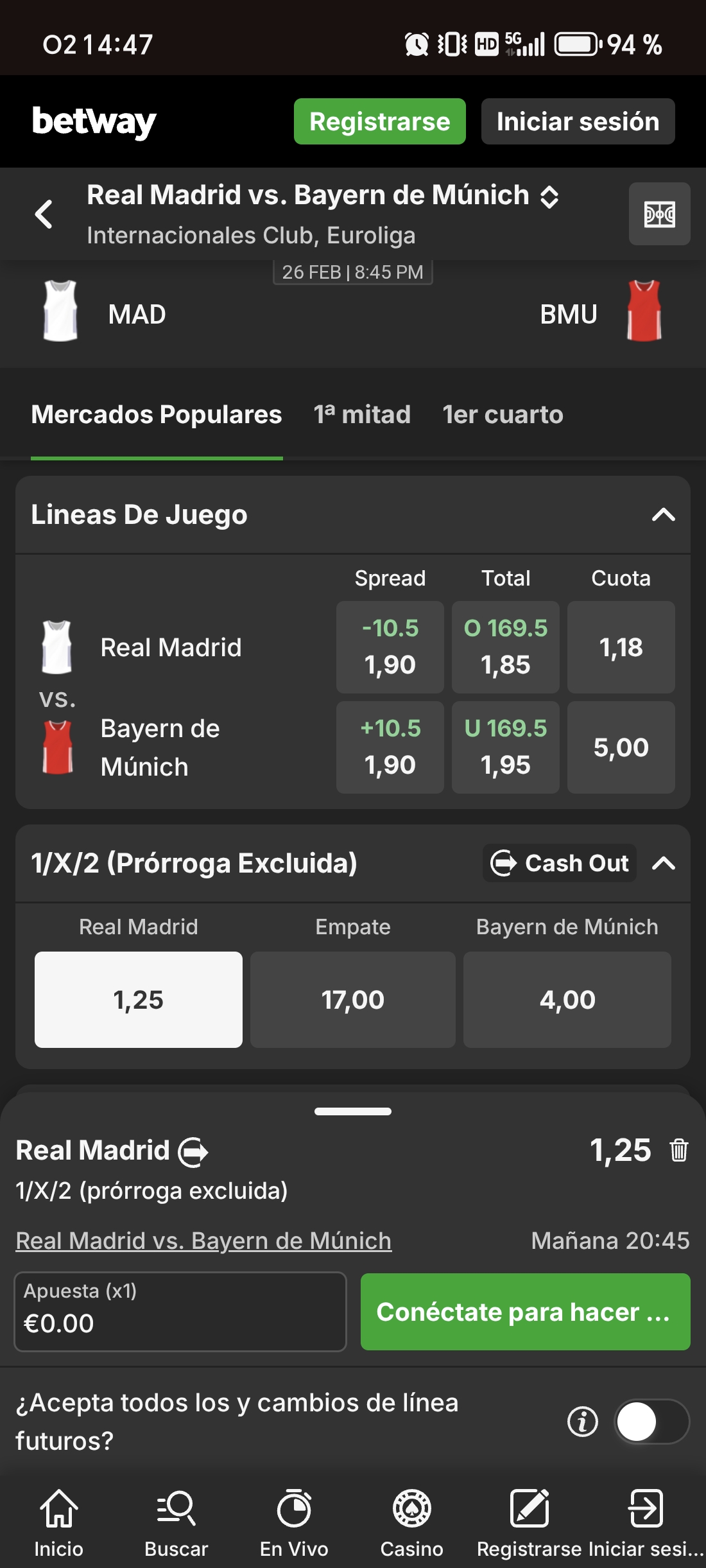Switch to the 1er cuarto tab
This screenshot has width=706, height=1568.
503,415
